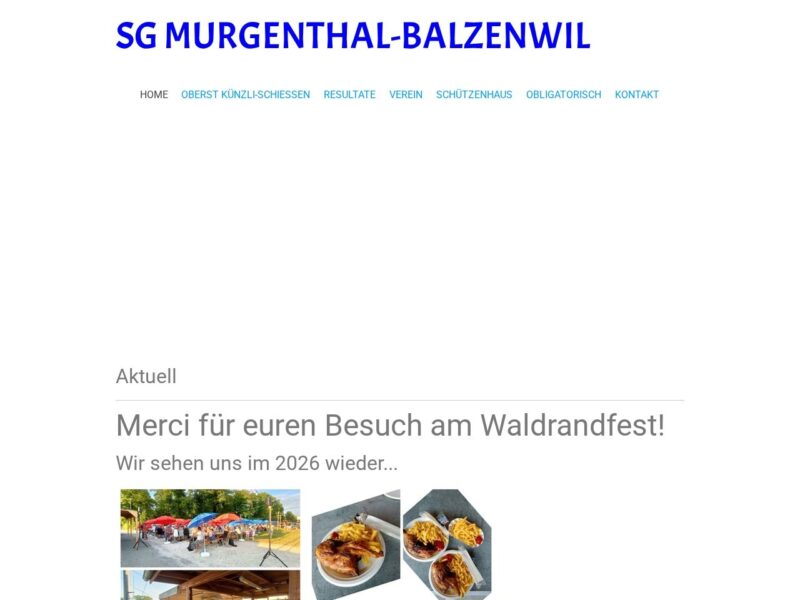This screenshot has width=800, height=600.
Task: Switch to the Resultate section
Action: [x=349, y=95]
